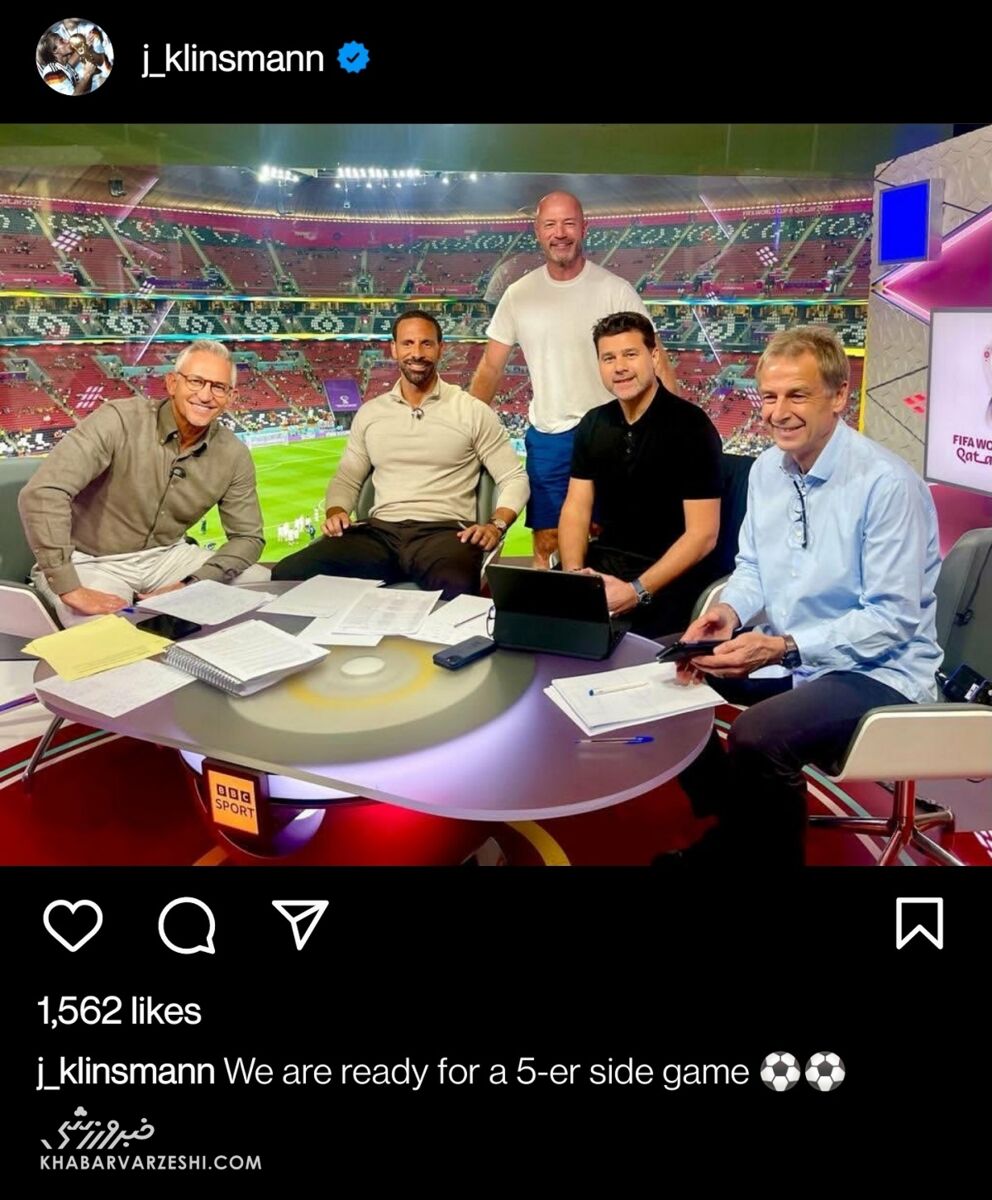Viewport: 992px width, 1200px height.
Task: View who liked via 1,562 likes
Action: [x=119, y=1011]
